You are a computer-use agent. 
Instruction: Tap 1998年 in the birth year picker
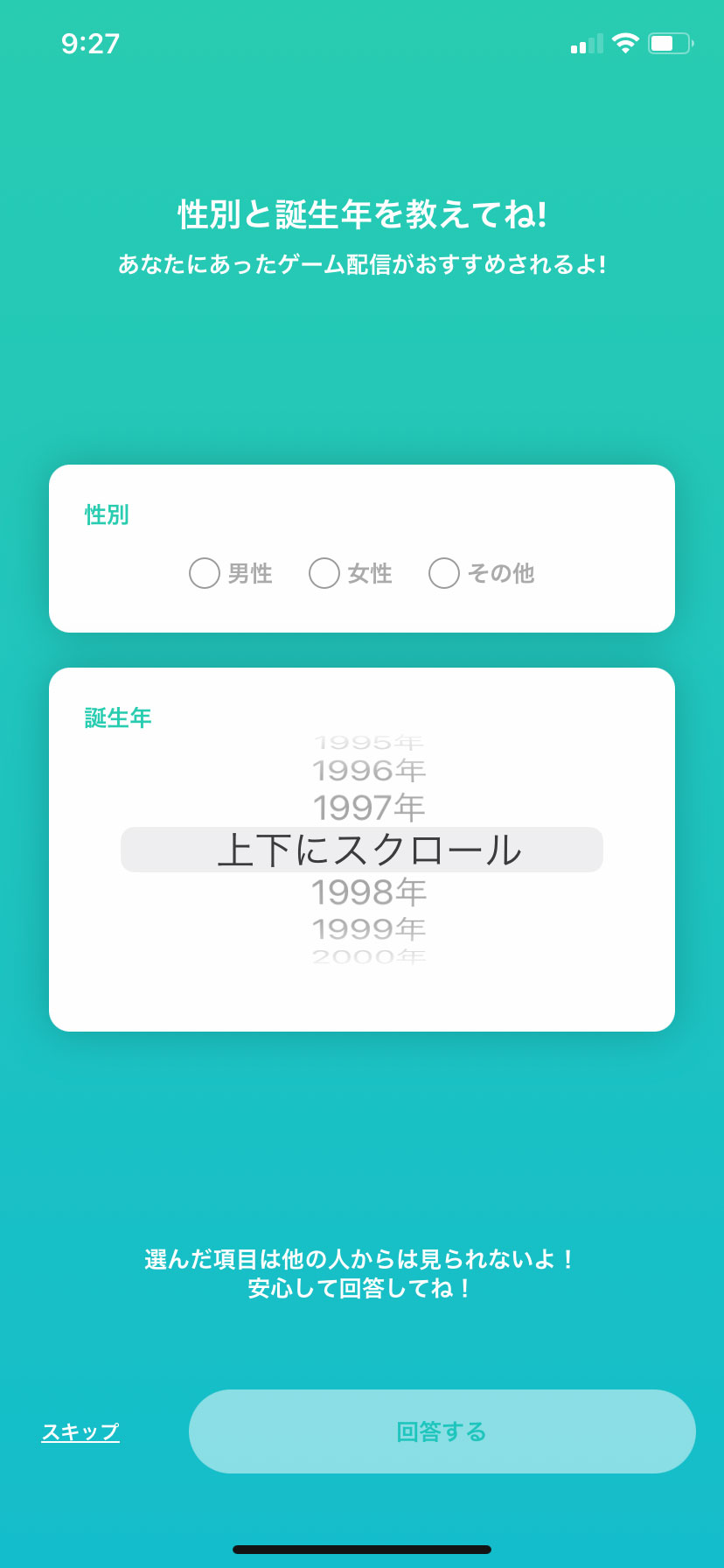tap(368, 892)
